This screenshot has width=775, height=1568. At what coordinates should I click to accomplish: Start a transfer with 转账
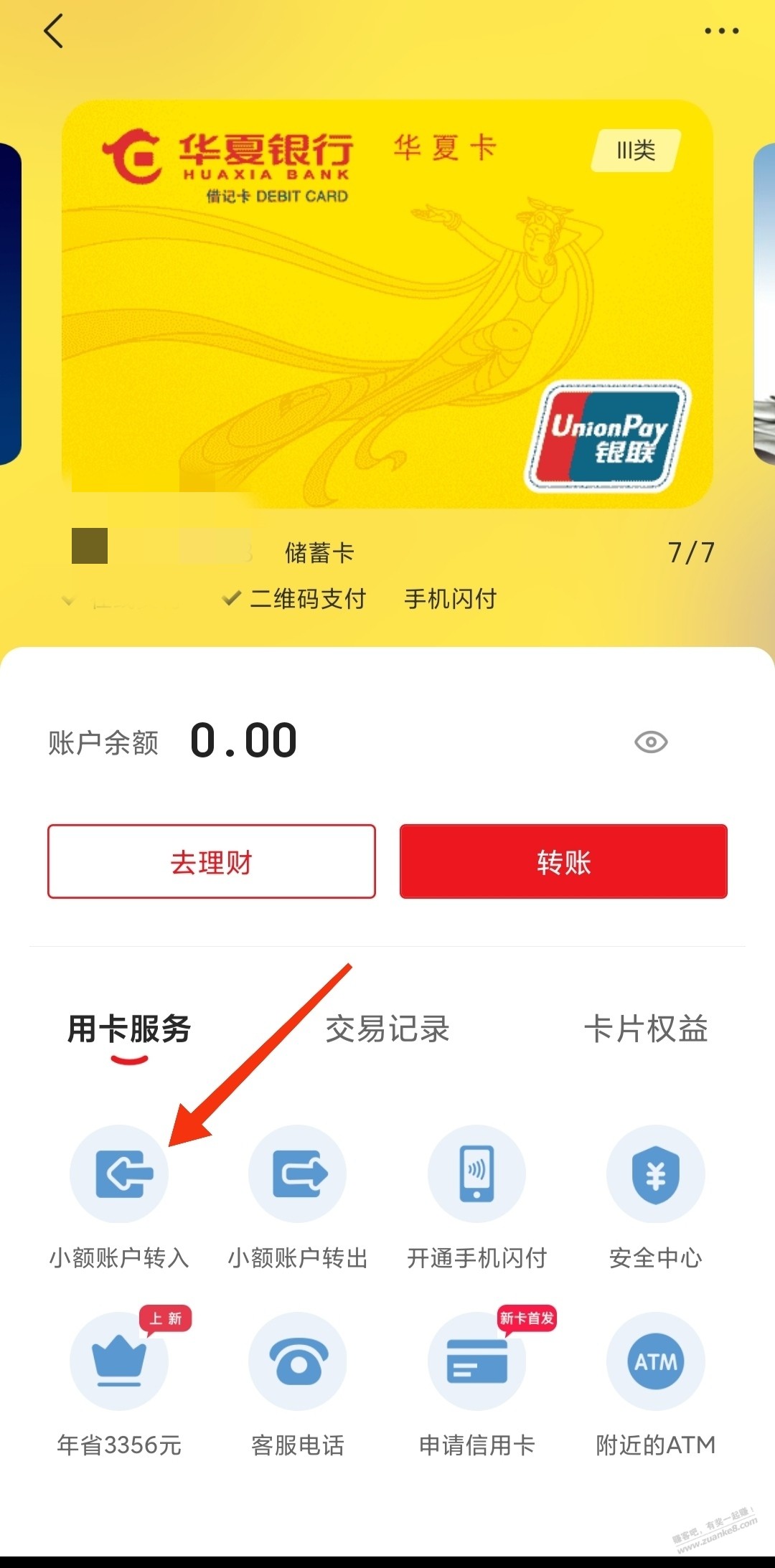click(563, 861)
